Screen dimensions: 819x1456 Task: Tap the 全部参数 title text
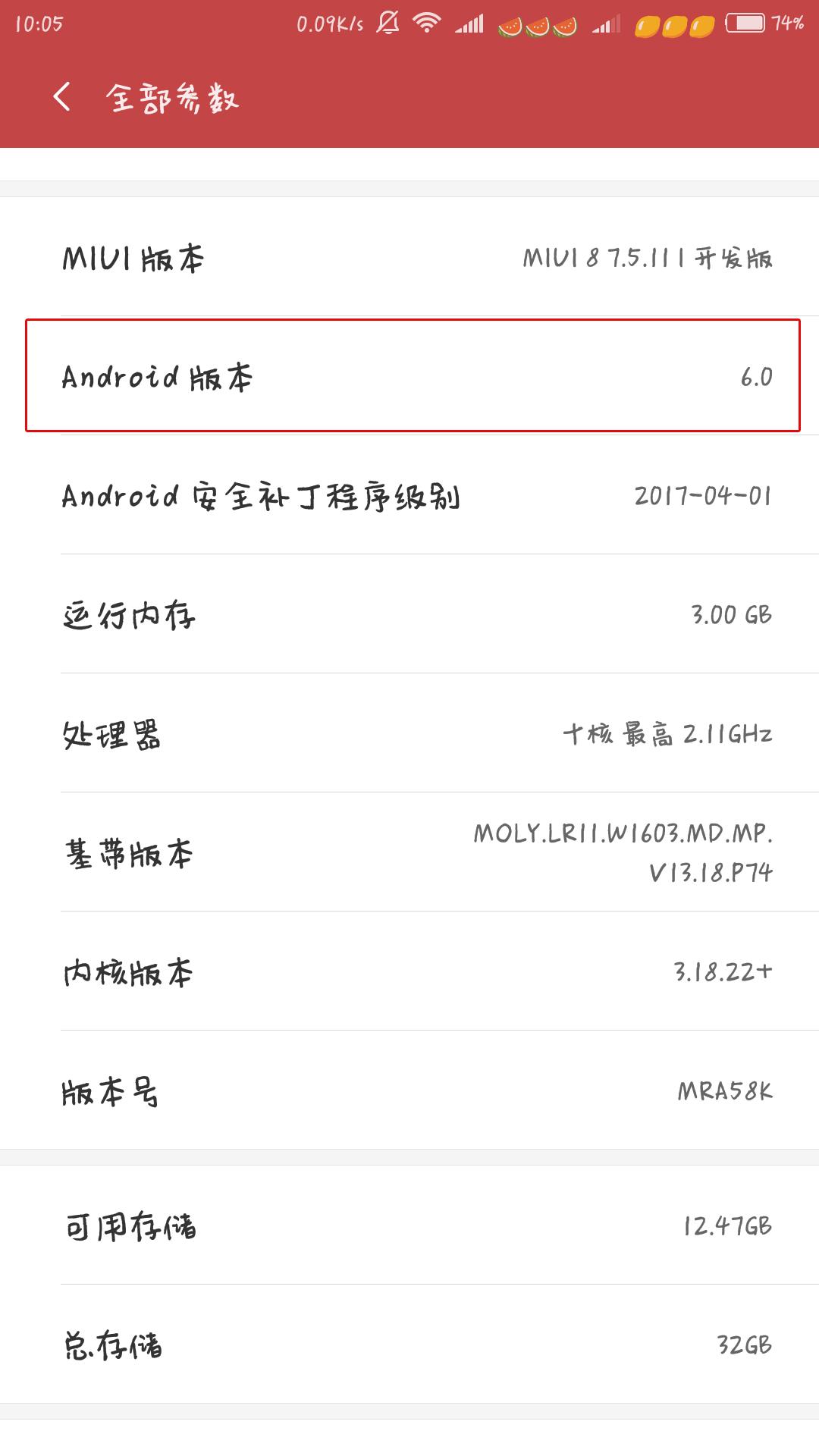click(x=171, y=97)
